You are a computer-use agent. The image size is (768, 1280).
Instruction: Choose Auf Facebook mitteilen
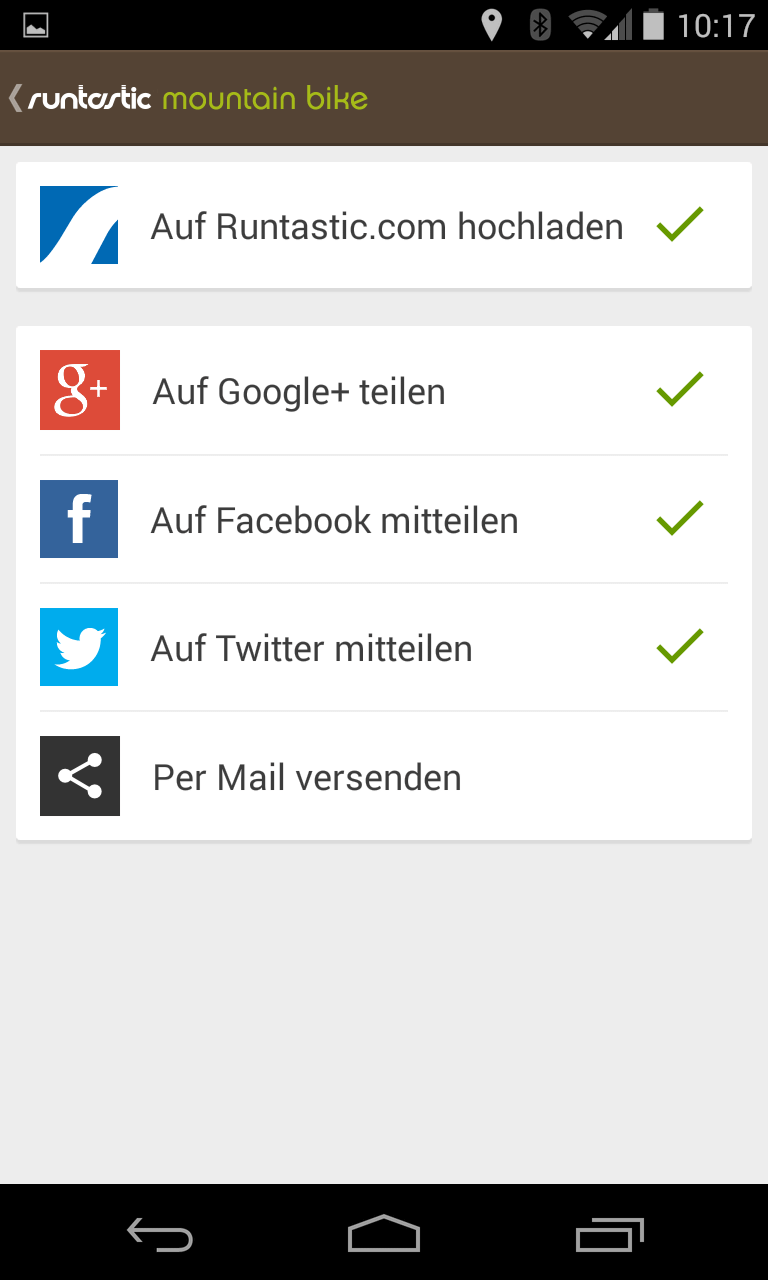click(384, 519)
